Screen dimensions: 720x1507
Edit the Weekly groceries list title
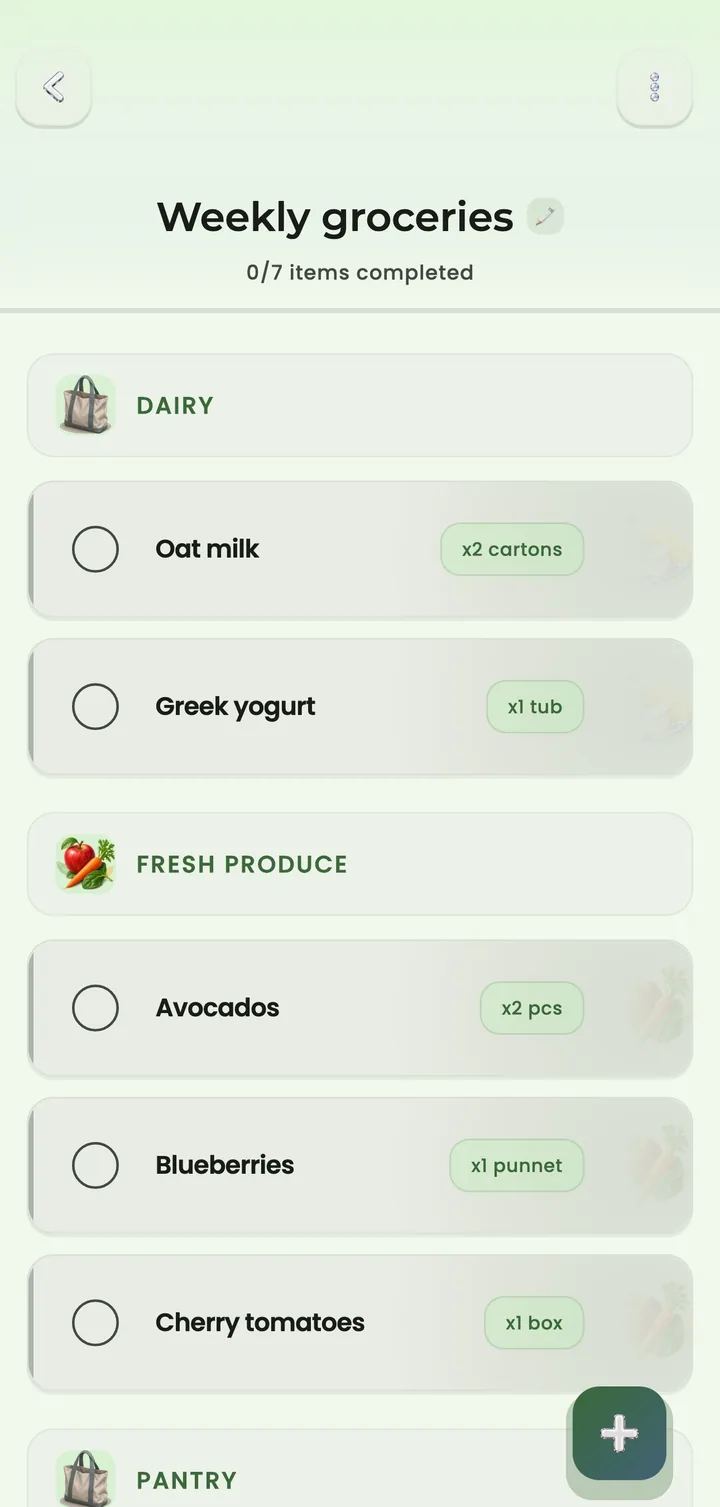tap(545, 216)
